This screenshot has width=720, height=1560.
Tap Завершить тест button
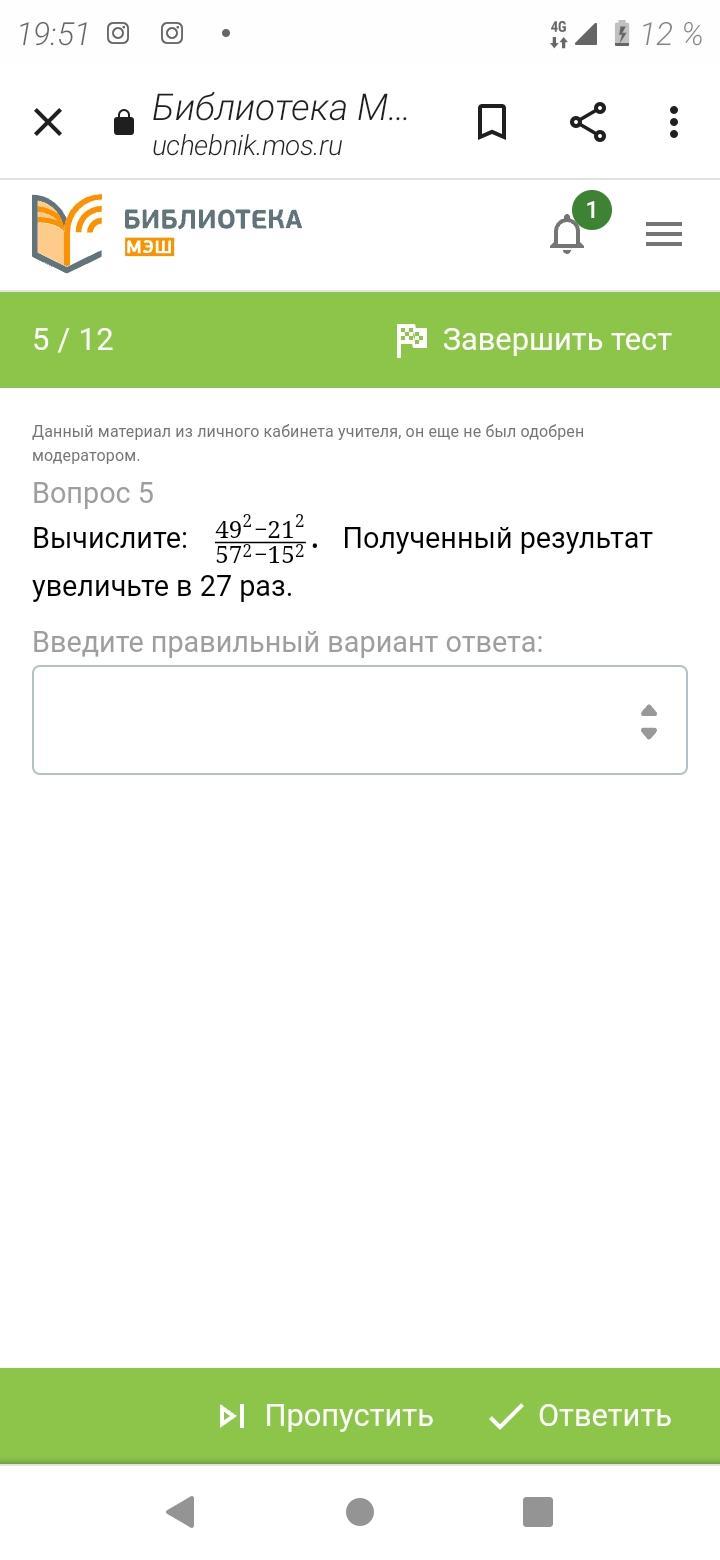click(x=534, y=340)
